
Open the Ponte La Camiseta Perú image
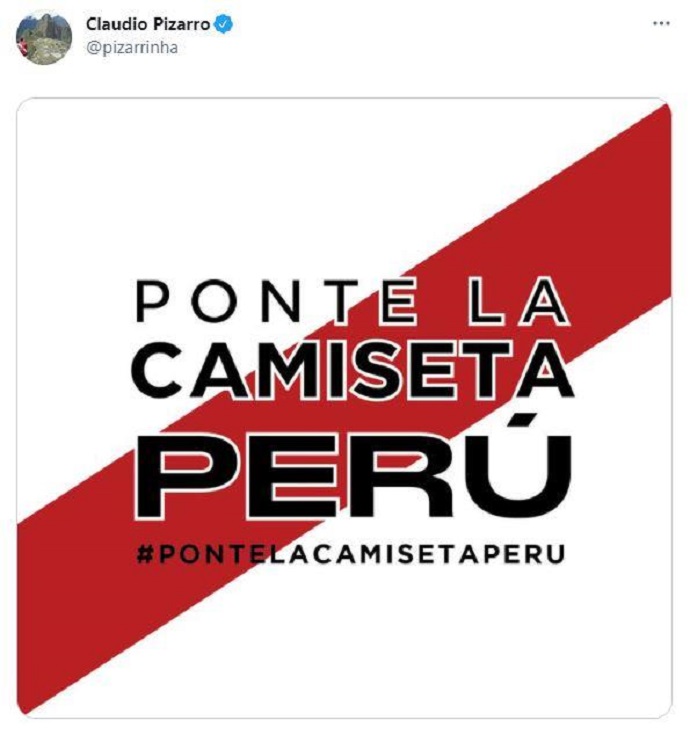coord(343,407)
